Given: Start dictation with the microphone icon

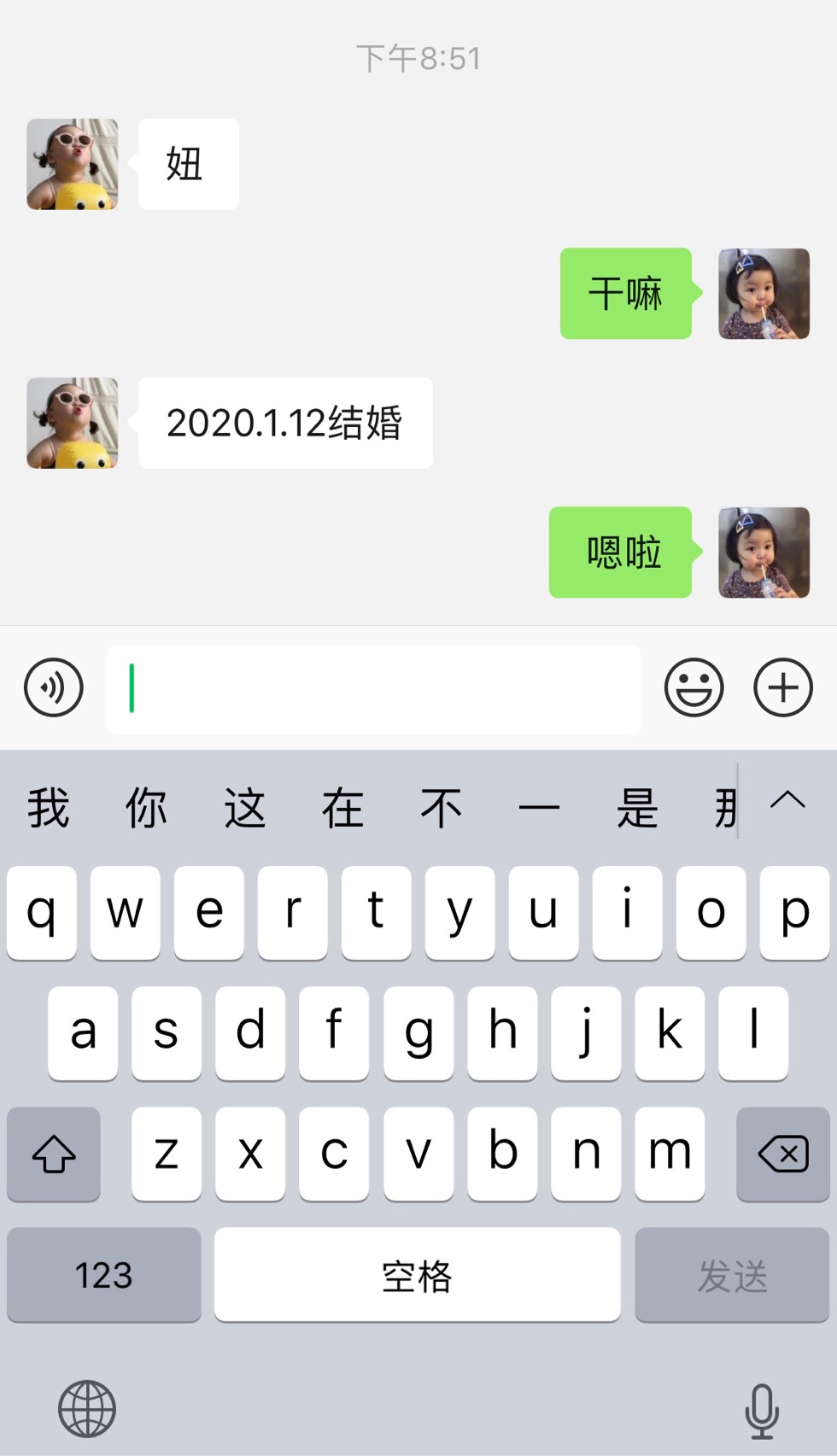Looking at the screenshot, I should click(761, 1410).
